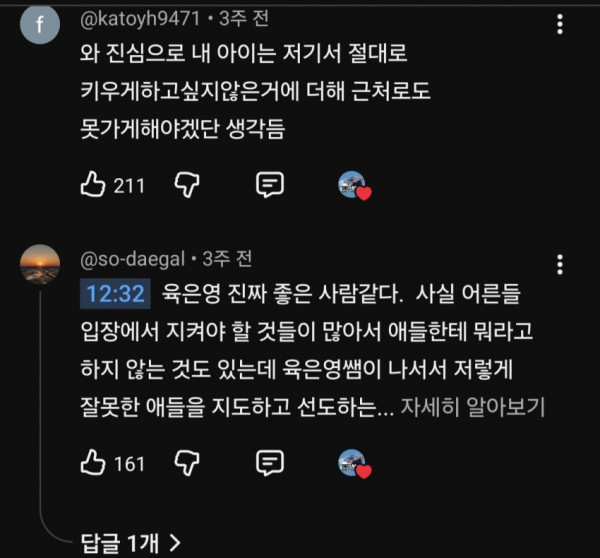600x558 pixels.
Task: View the 답글 1개 reply thread
Action: point(130,542)
